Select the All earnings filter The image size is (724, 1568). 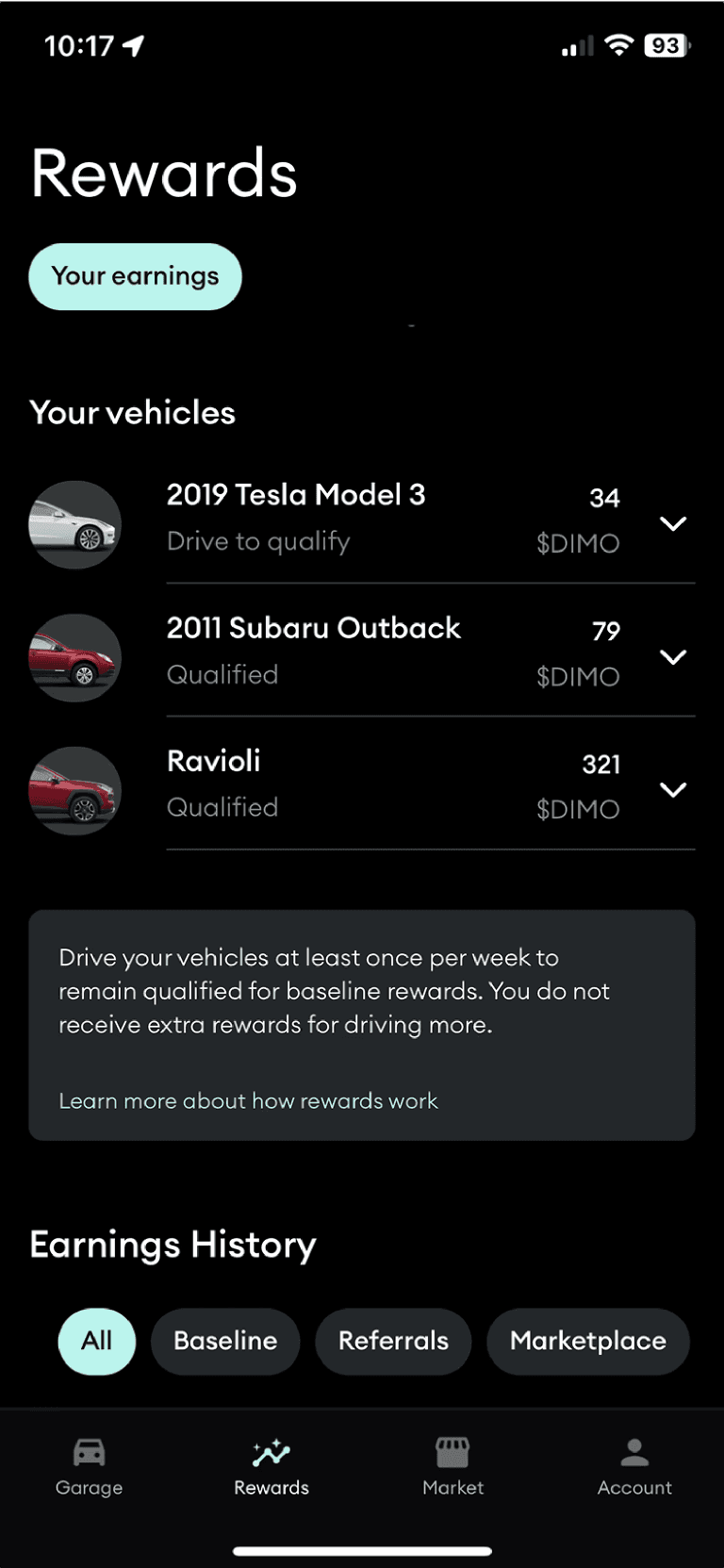pos(96,1340)
